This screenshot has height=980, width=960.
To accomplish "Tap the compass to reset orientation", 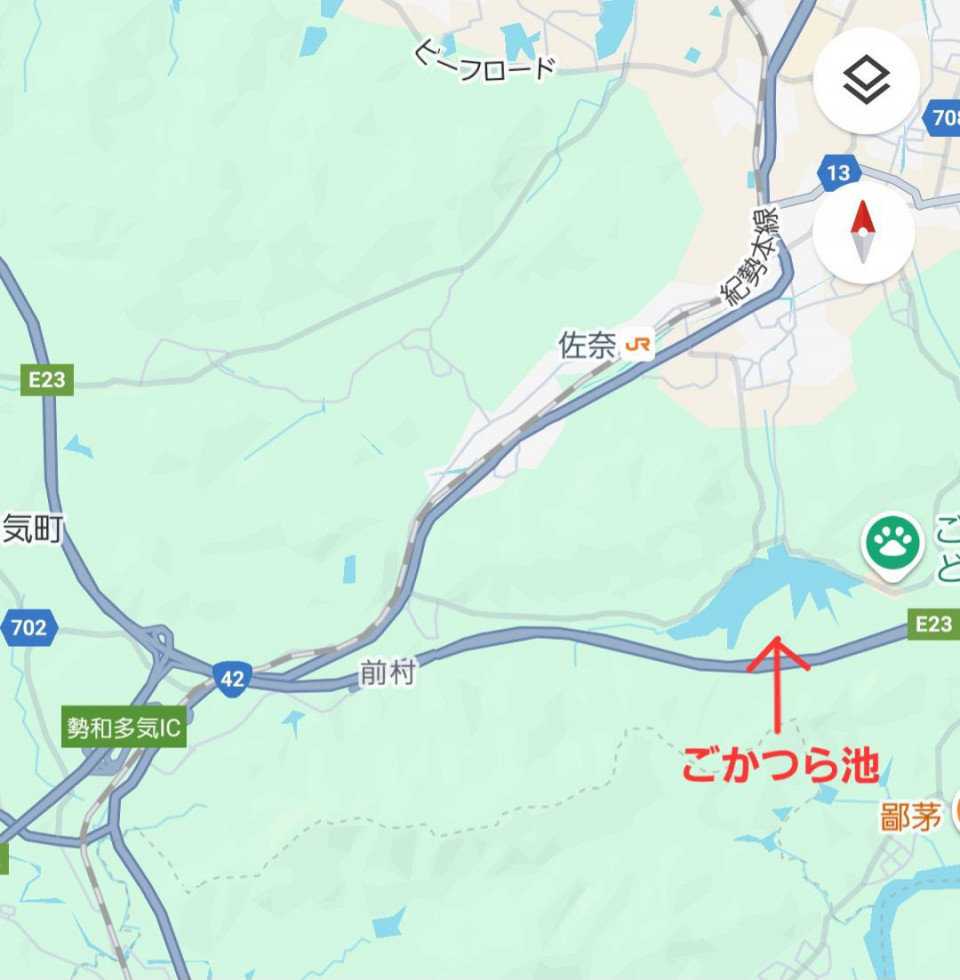I will point(863,232).
